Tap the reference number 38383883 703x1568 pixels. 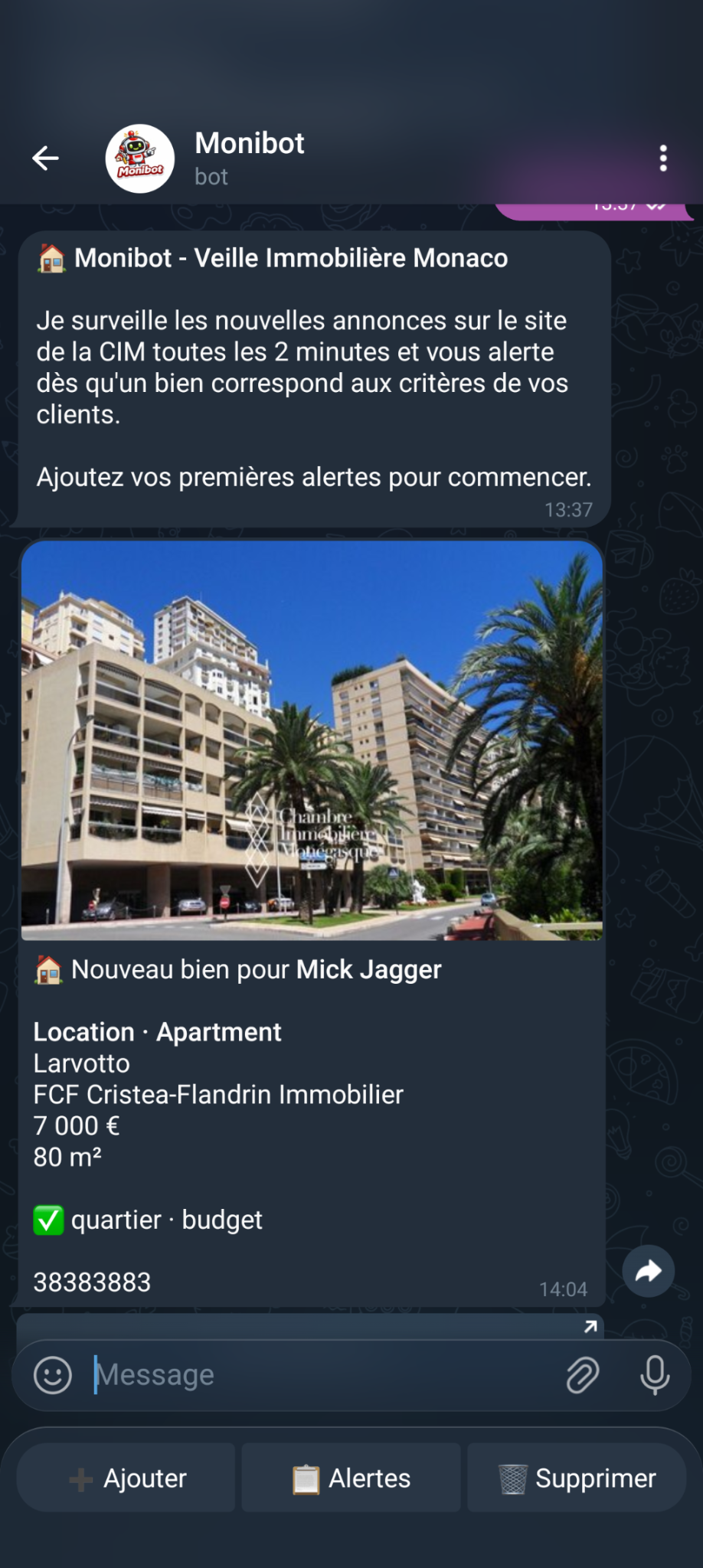tap(93, 1282)
